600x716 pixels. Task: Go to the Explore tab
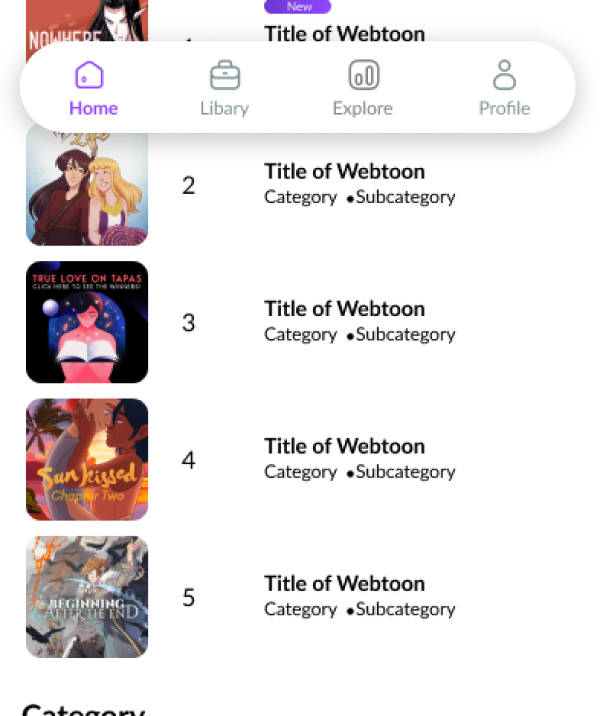pos(363,88)
